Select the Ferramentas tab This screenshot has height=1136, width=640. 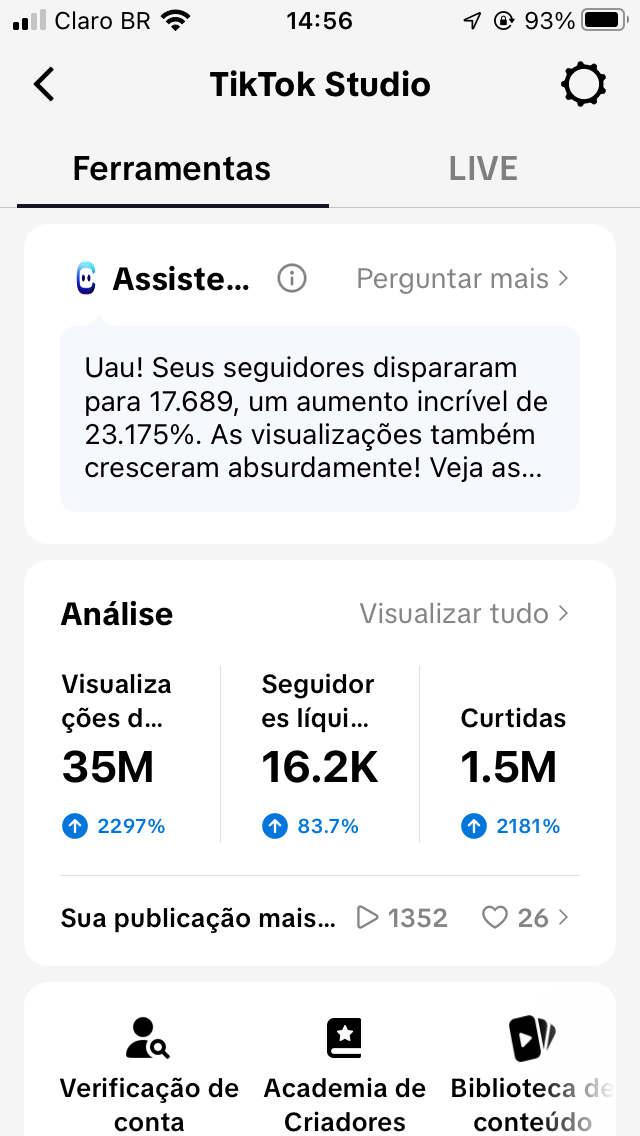click(172, 168)
